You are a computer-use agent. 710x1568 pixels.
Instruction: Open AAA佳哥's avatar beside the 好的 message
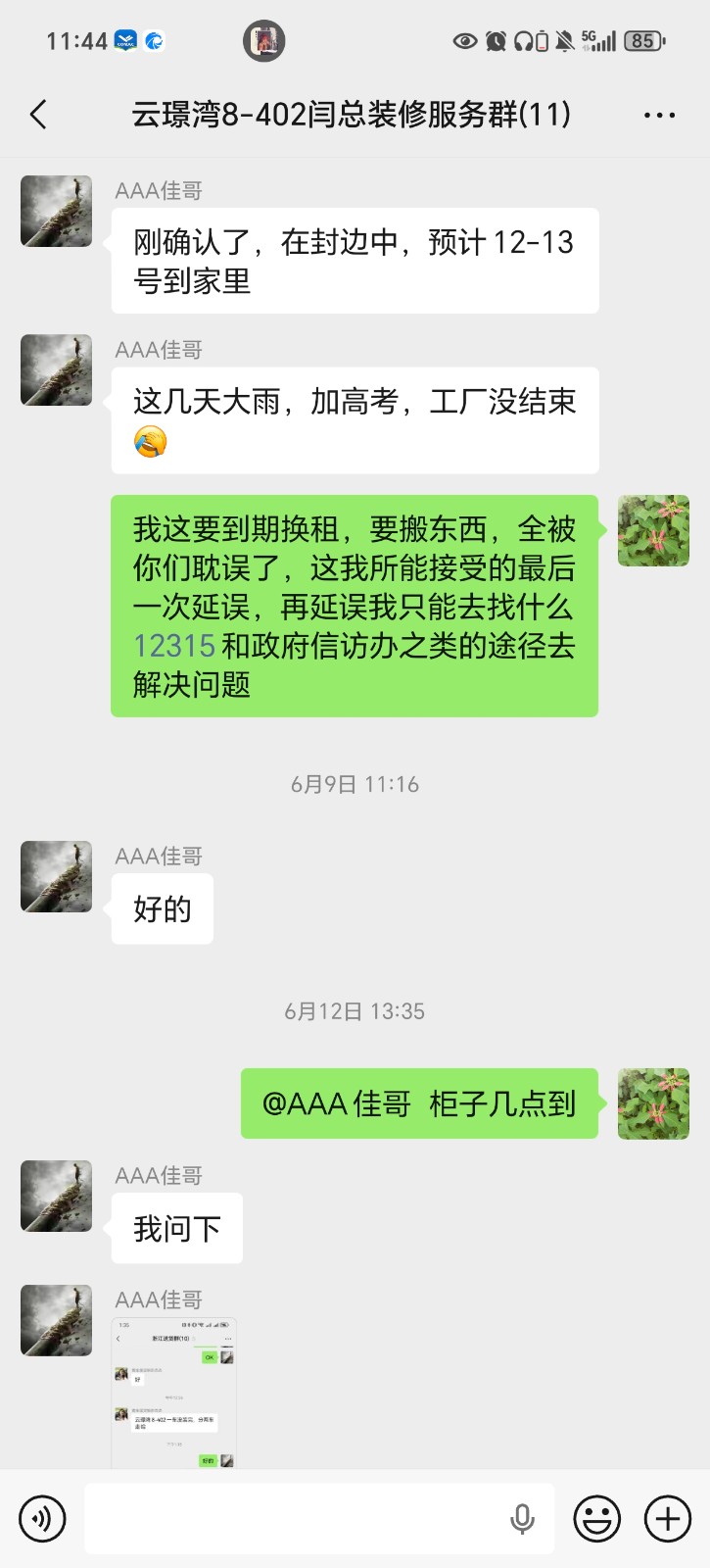(57, 876)
